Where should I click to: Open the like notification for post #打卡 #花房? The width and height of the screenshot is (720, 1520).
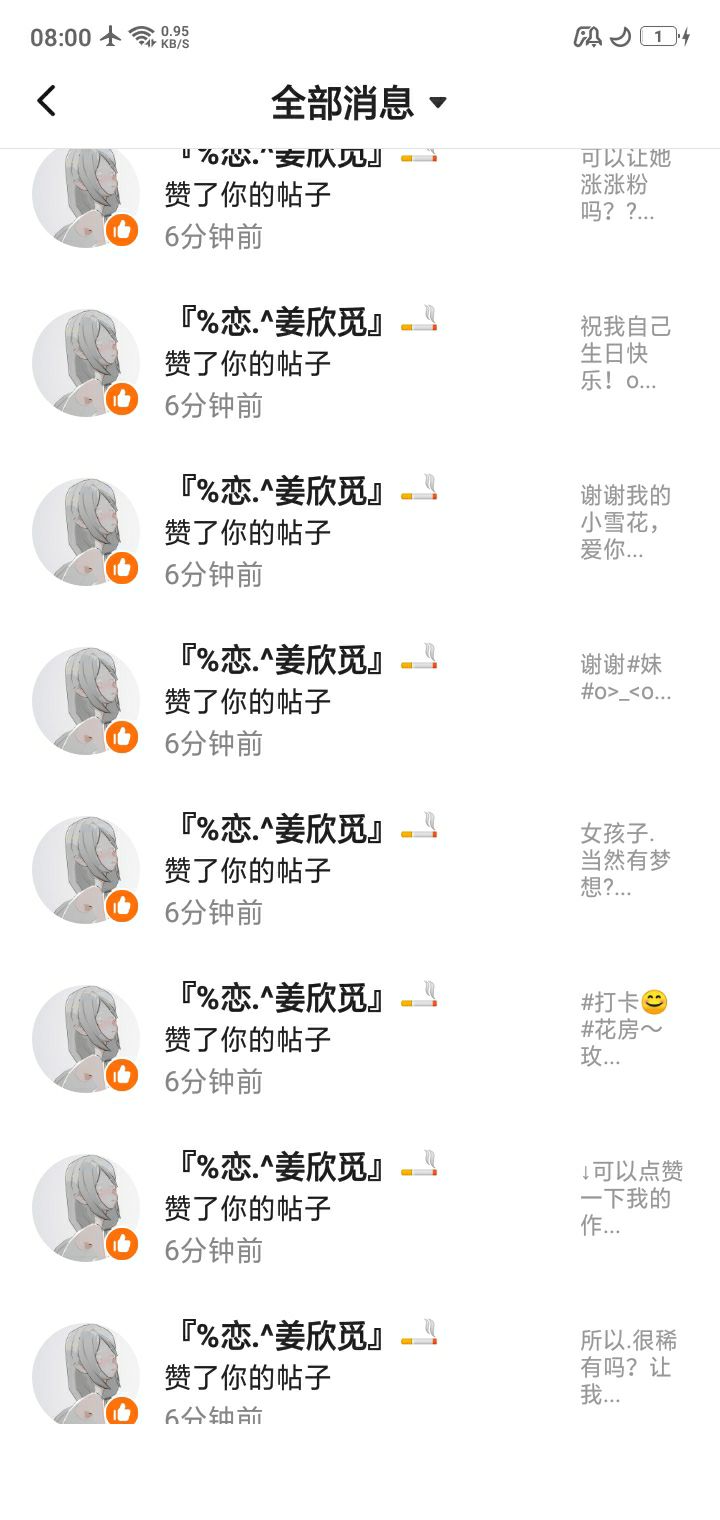[x=360, y=1038]
